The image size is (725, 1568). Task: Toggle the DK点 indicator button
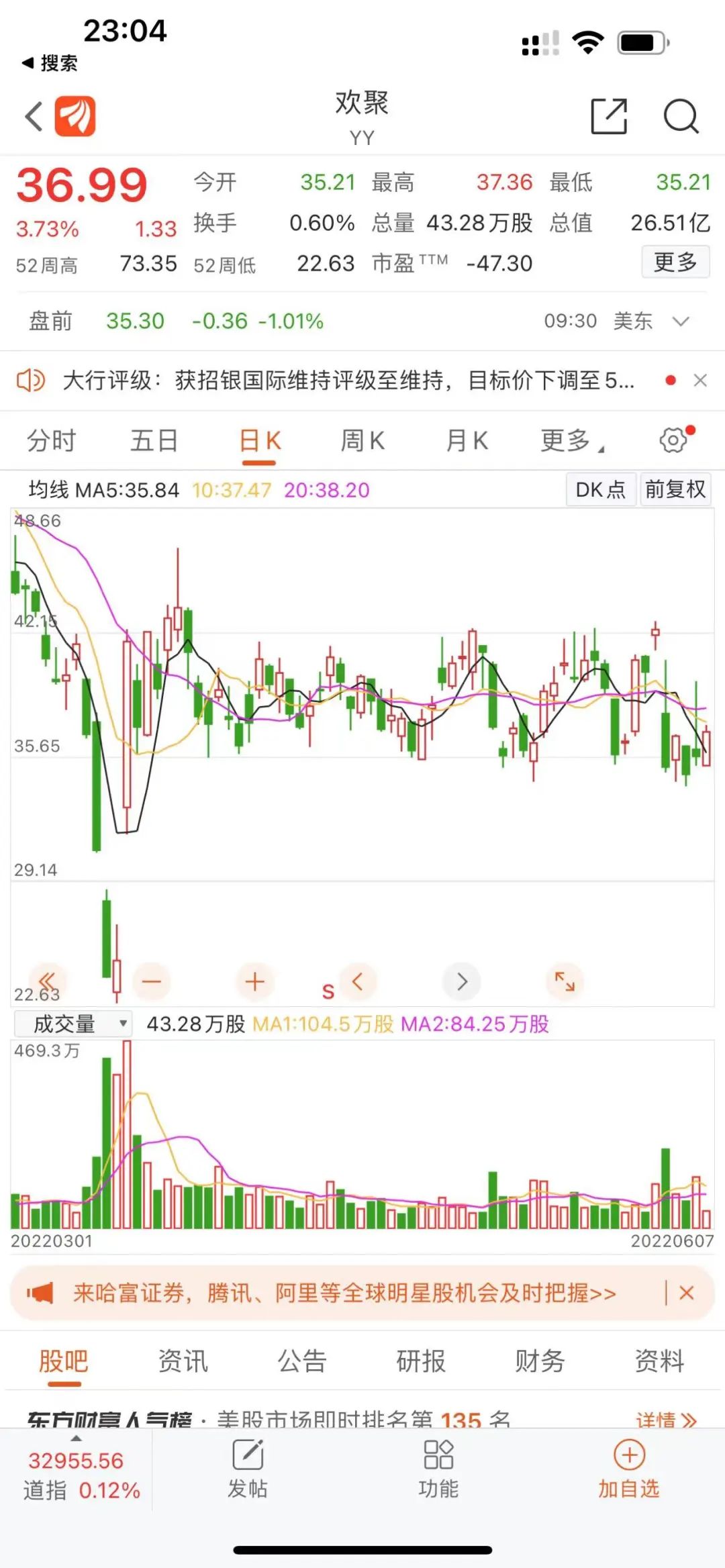tap(600, 489)
